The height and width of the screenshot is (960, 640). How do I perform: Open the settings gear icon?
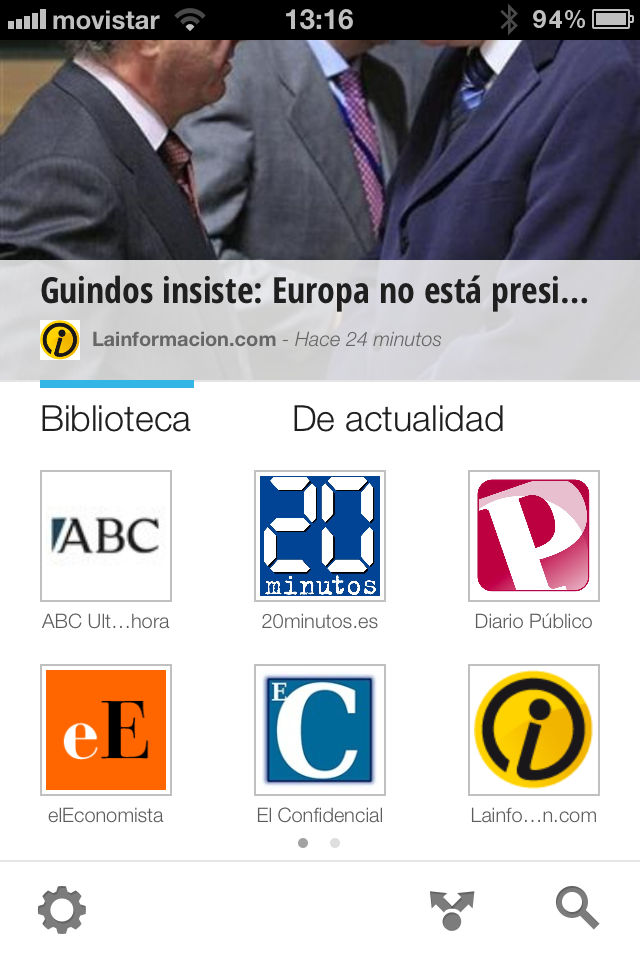pos(62,910)
